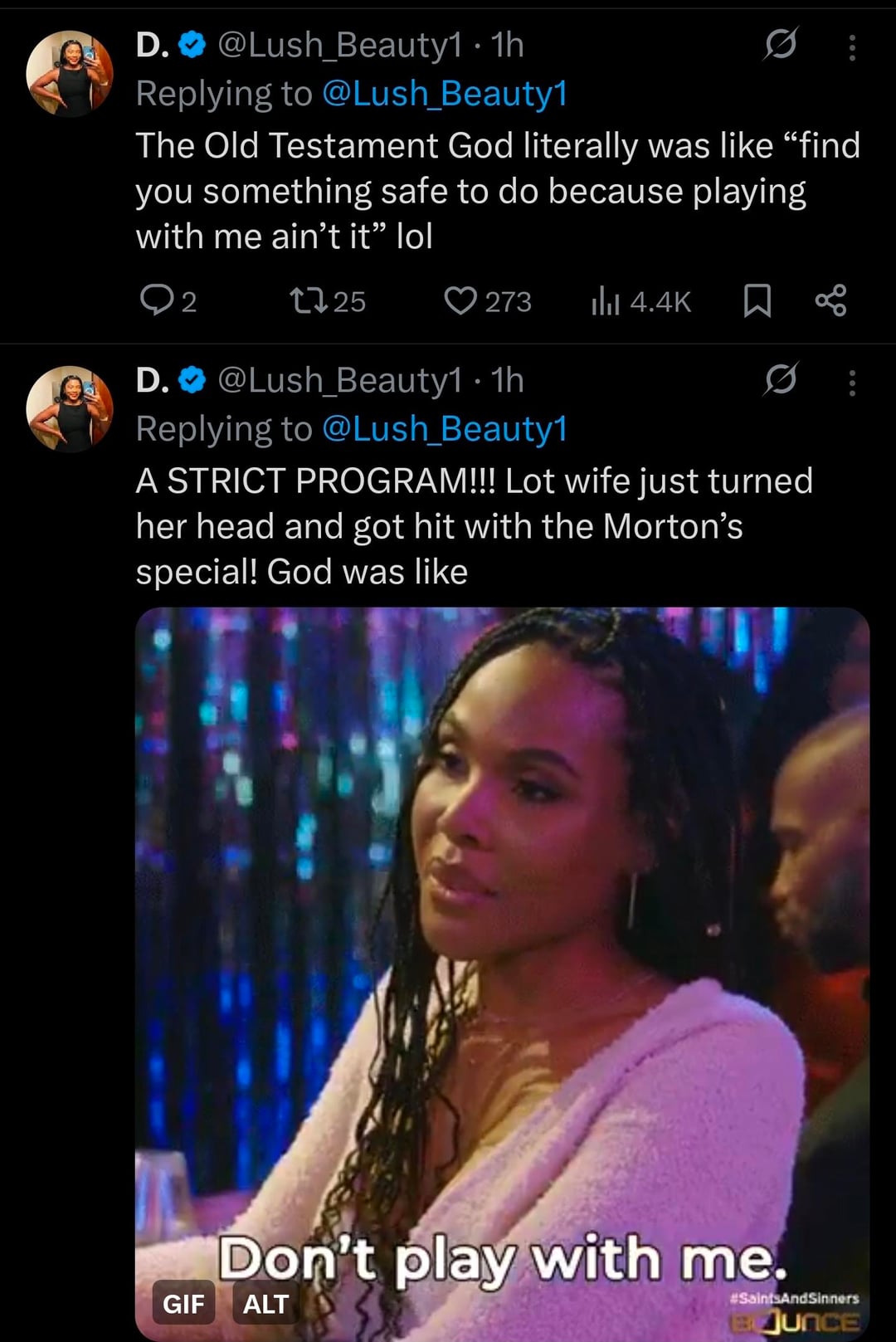
Task: Reply to the Old Testament God tweet
Action: point(155,300)
